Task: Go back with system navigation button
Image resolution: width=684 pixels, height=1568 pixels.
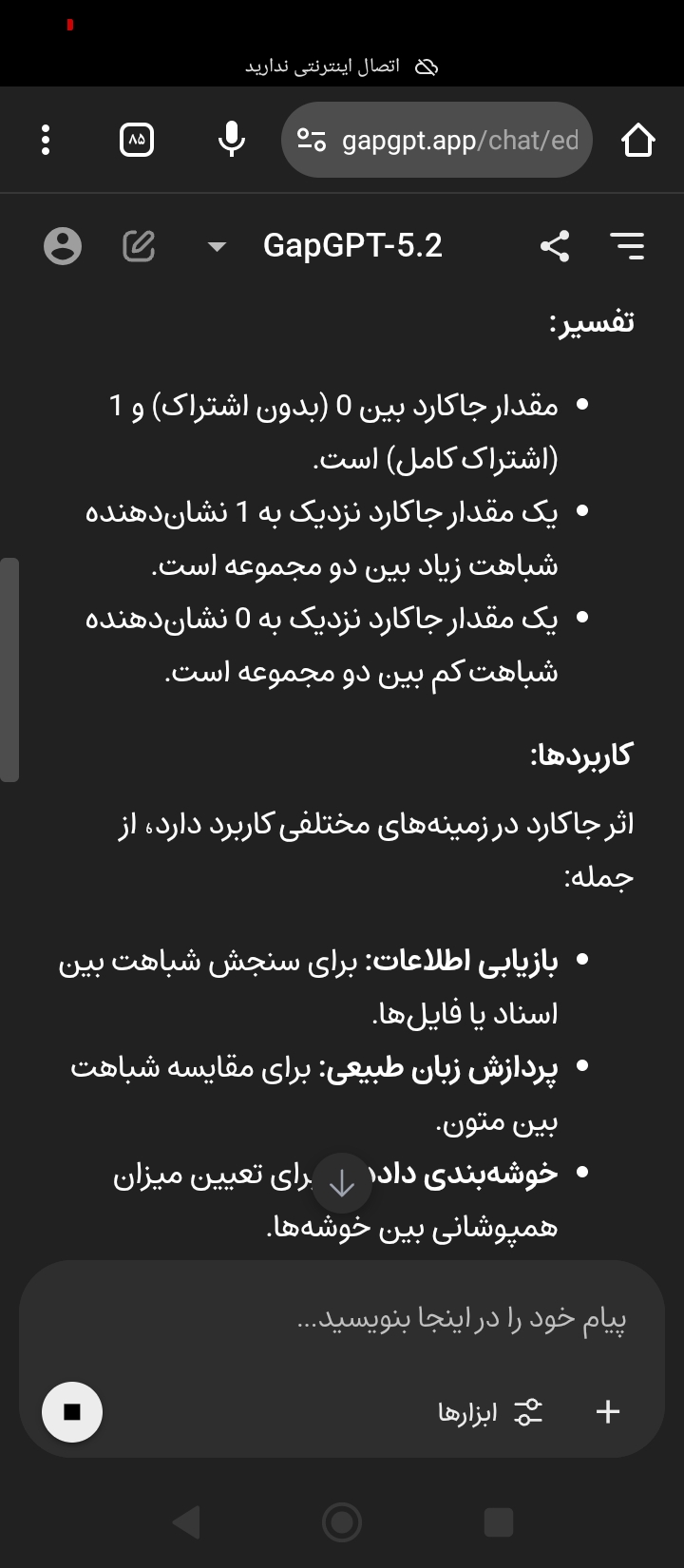Action: [186, 1522]
